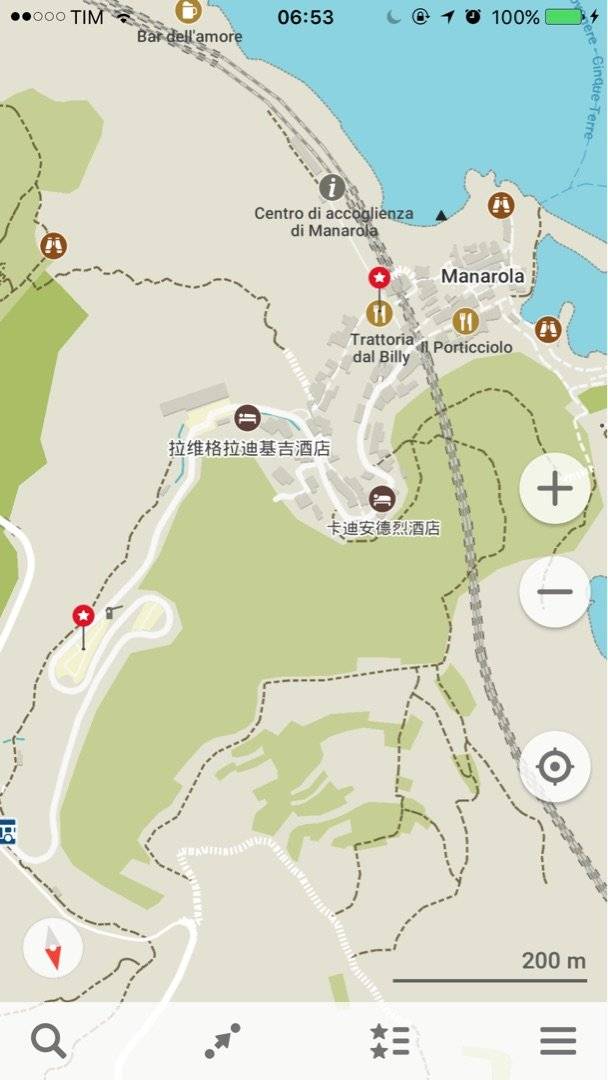This screenshot has height=1080, width=608.
Task: Tap the Centro di accoglienza info marker
Action: (x=332, y=187)
